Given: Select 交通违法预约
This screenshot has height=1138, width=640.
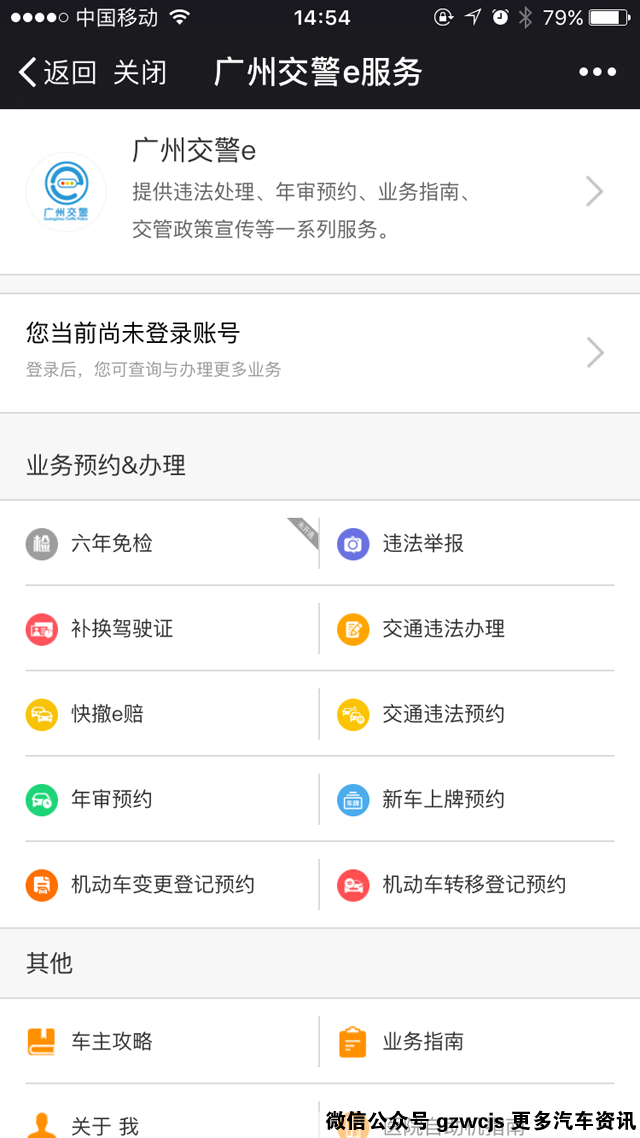Looking at the screenshot, I should (x=443, y=714).
